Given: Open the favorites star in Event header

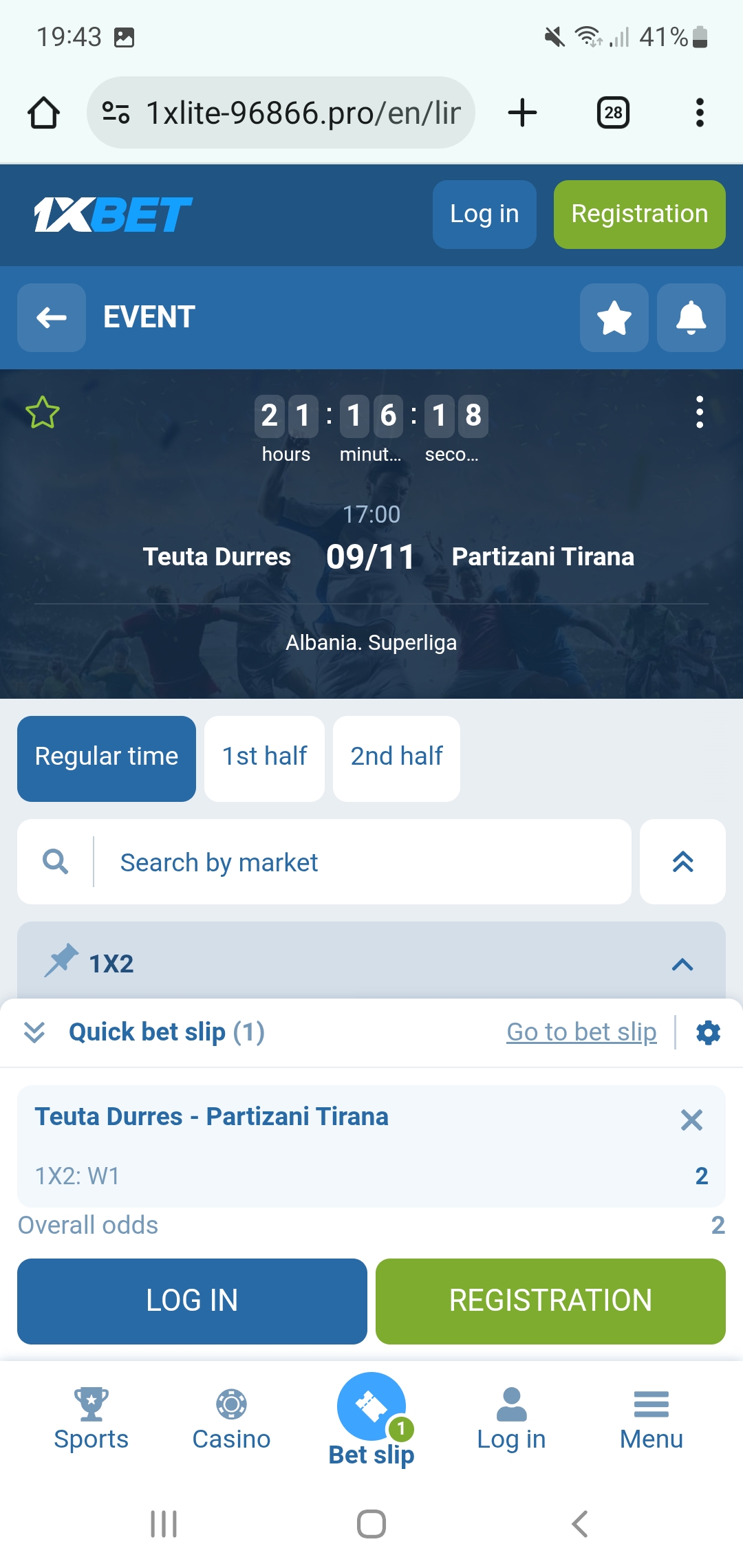Looking at the screenshot, I should pyautogui.click(x=614, y=318).
